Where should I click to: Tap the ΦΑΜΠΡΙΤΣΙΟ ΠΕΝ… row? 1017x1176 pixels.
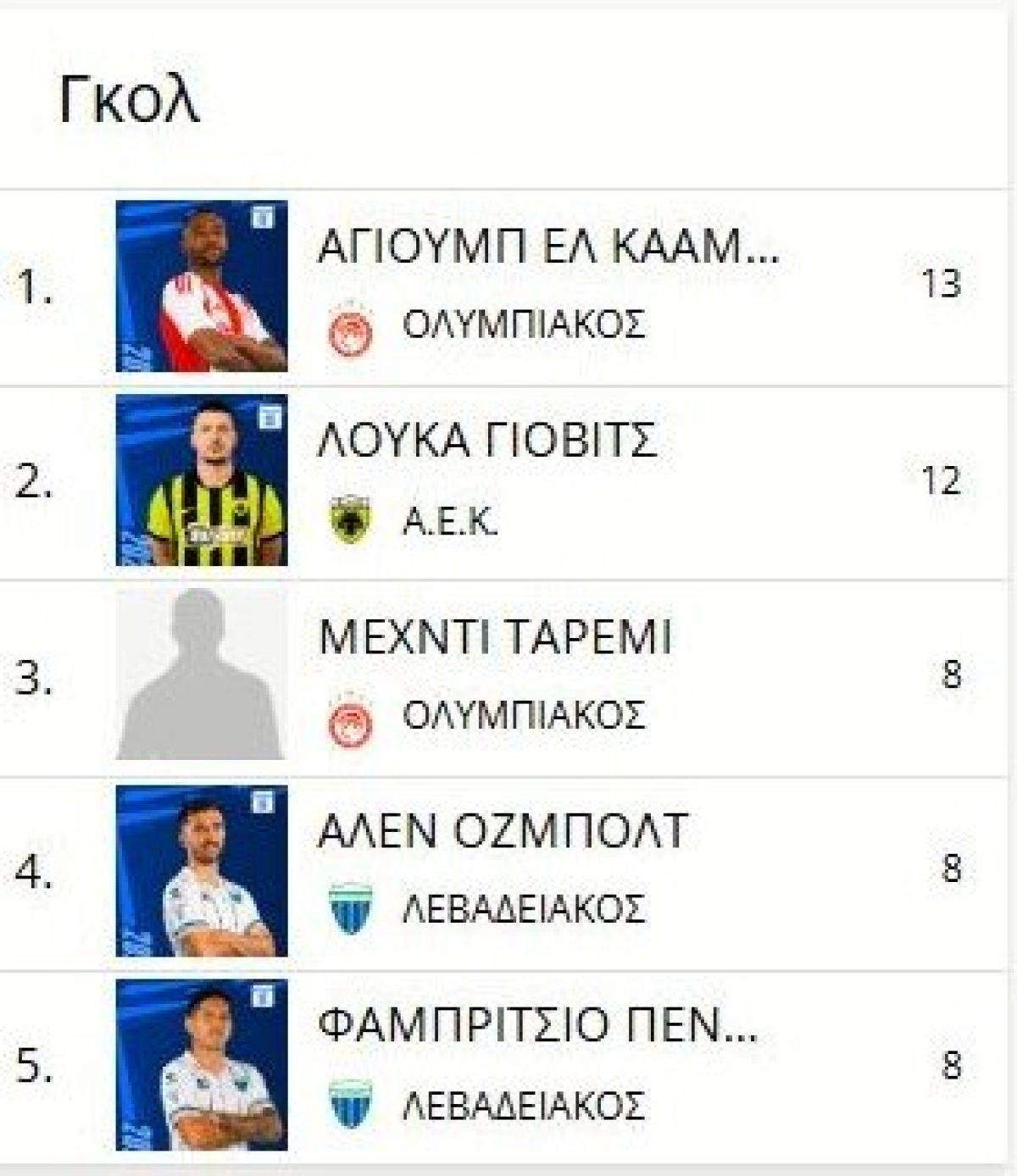coord(536,1026)
